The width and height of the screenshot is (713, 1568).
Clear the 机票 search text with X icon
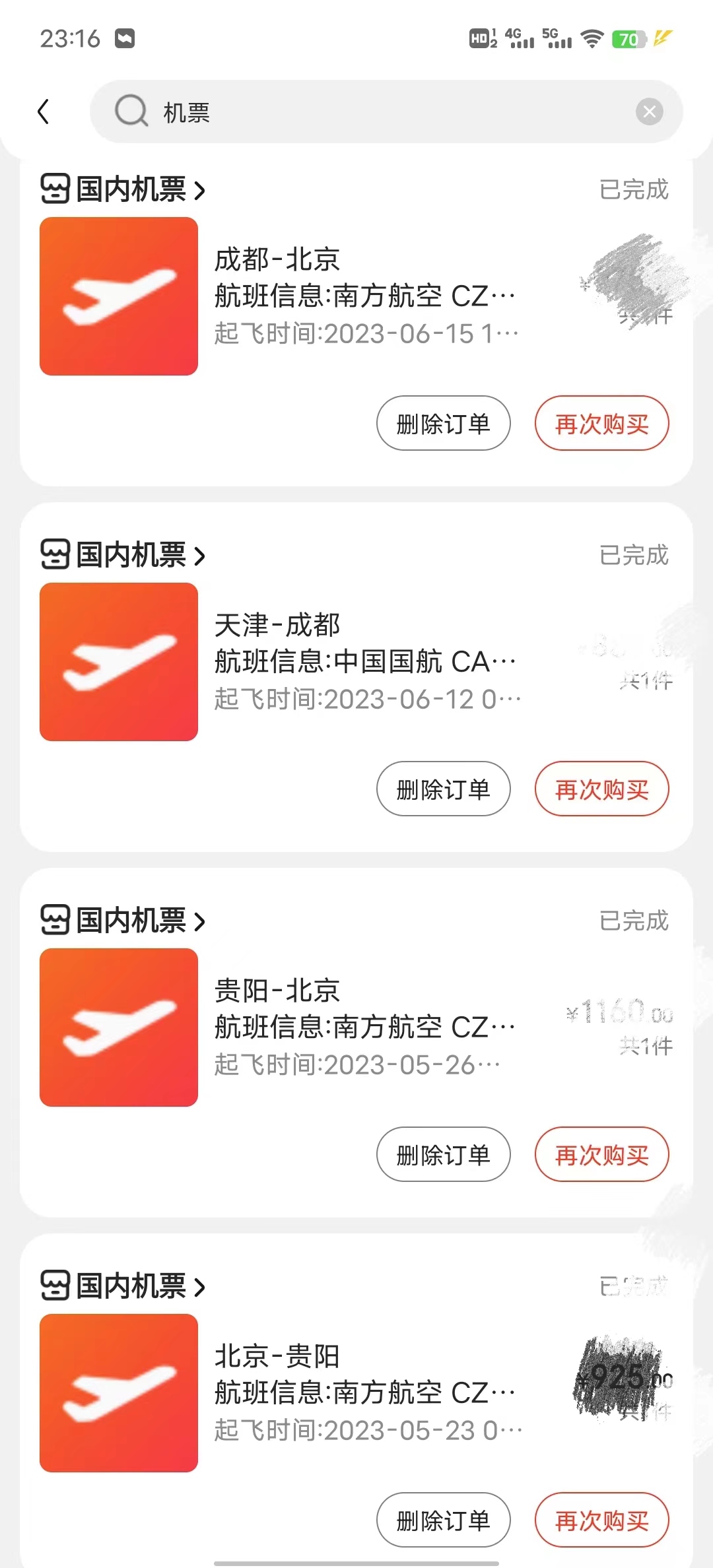pyautogui.click(x=650, y=111)
